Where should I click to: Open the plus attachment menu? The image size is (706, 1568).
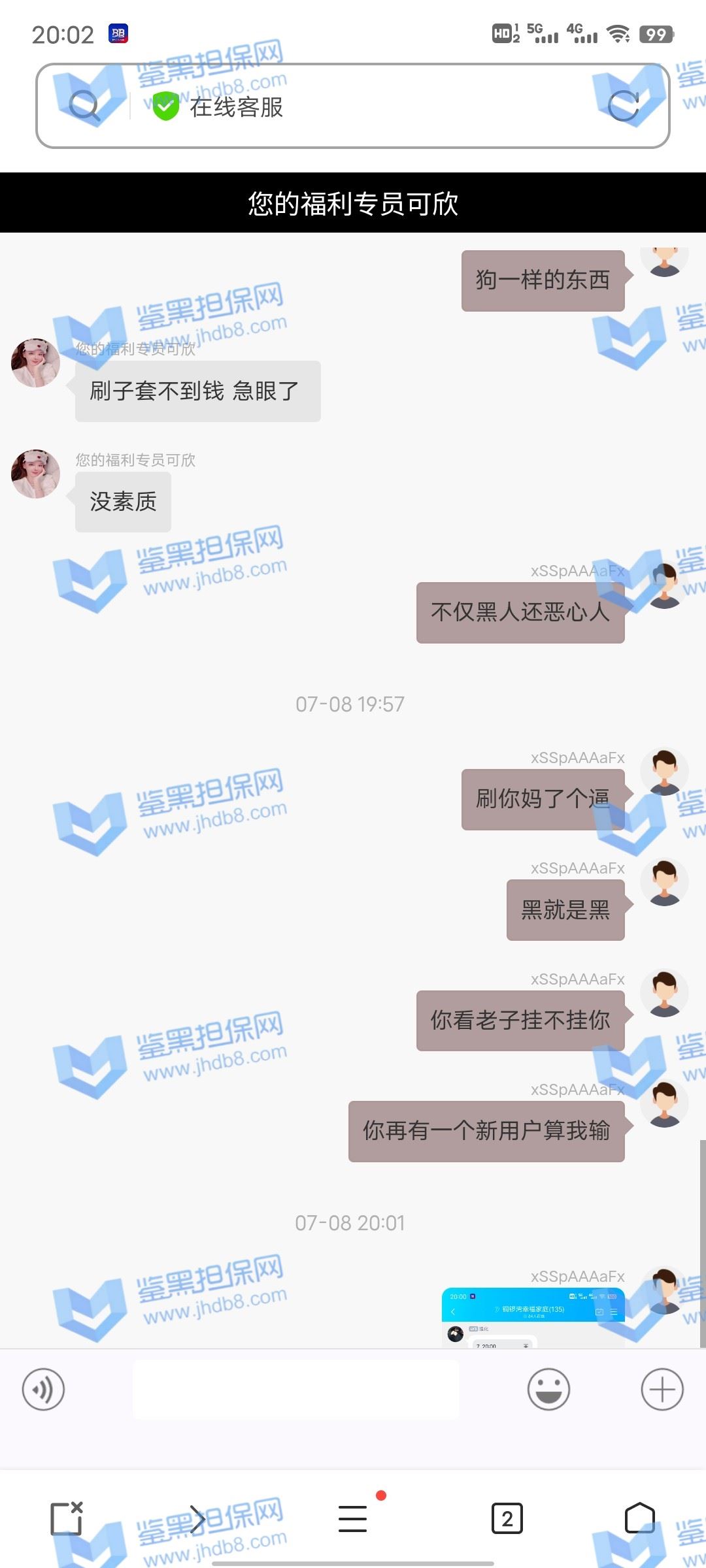click(662, 1390)
